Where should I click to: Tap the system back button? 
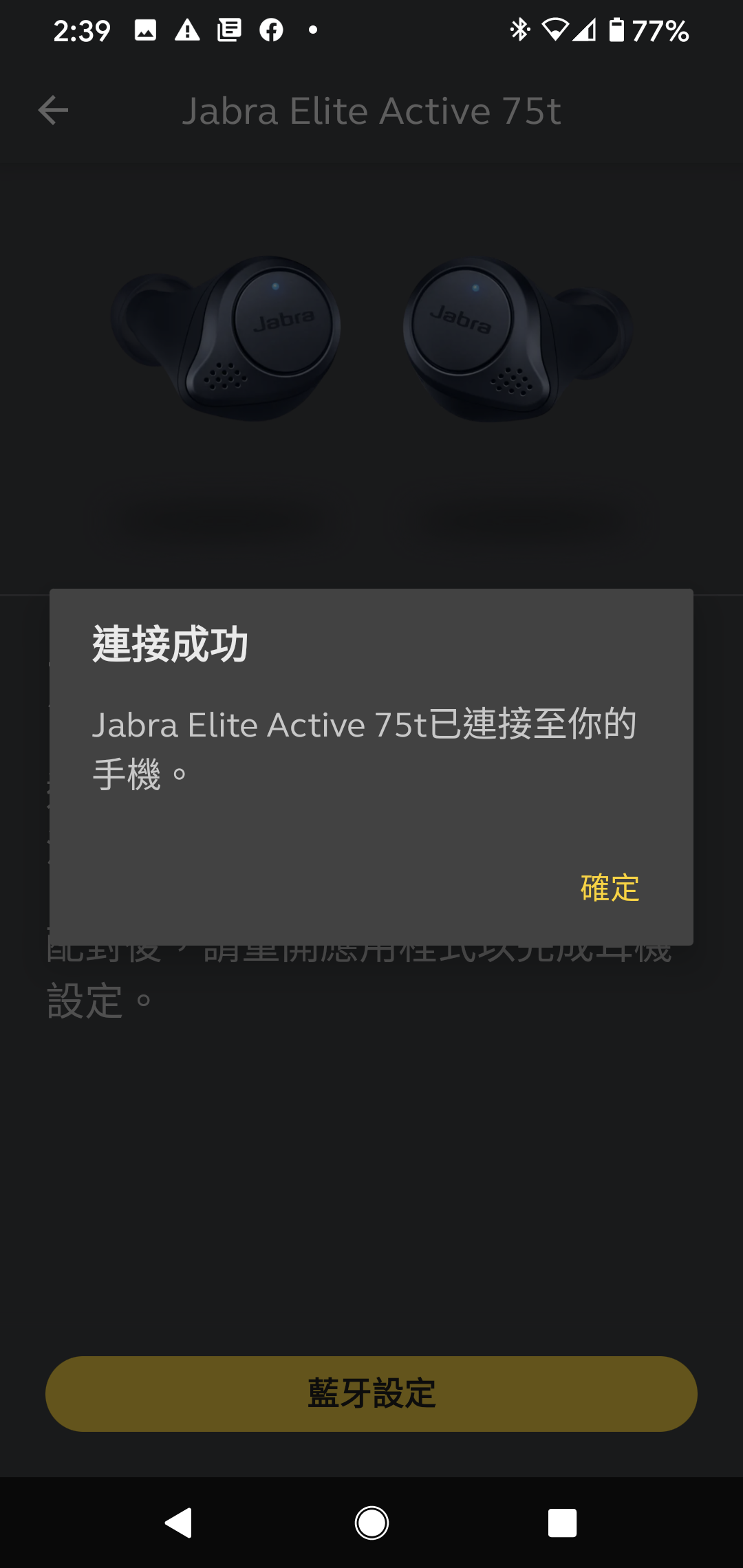[179, 1523]
